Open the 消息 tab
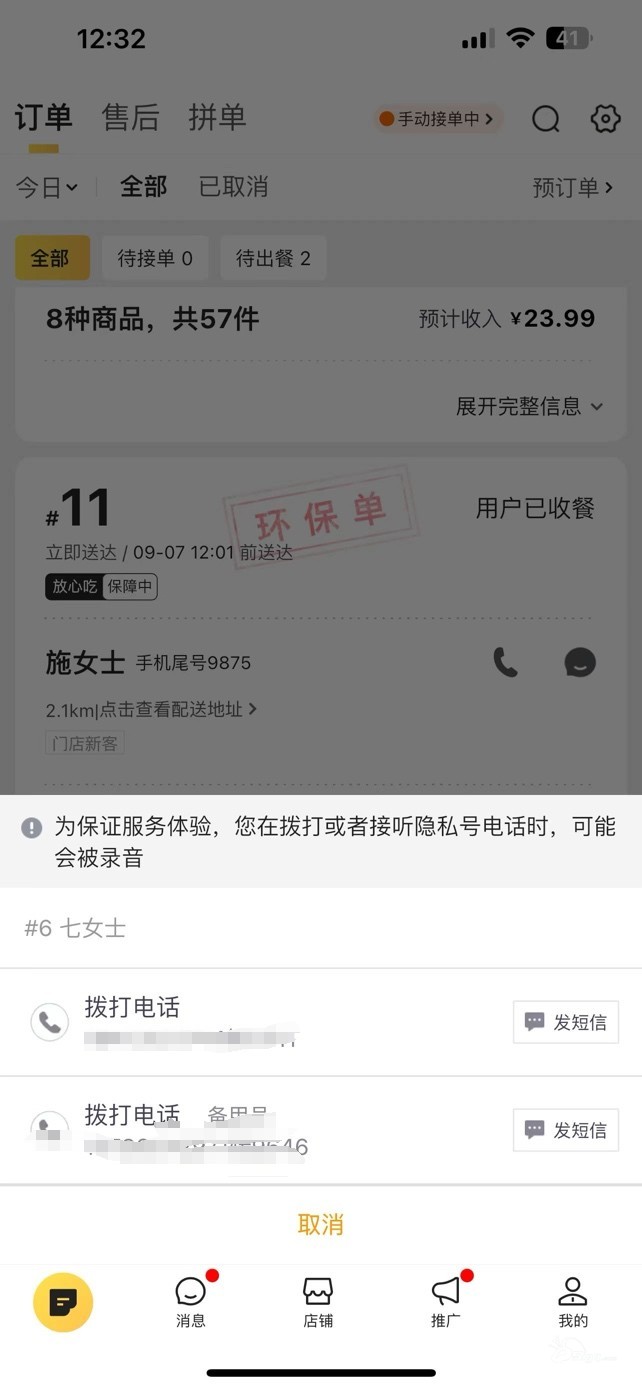 [191, 1302]
